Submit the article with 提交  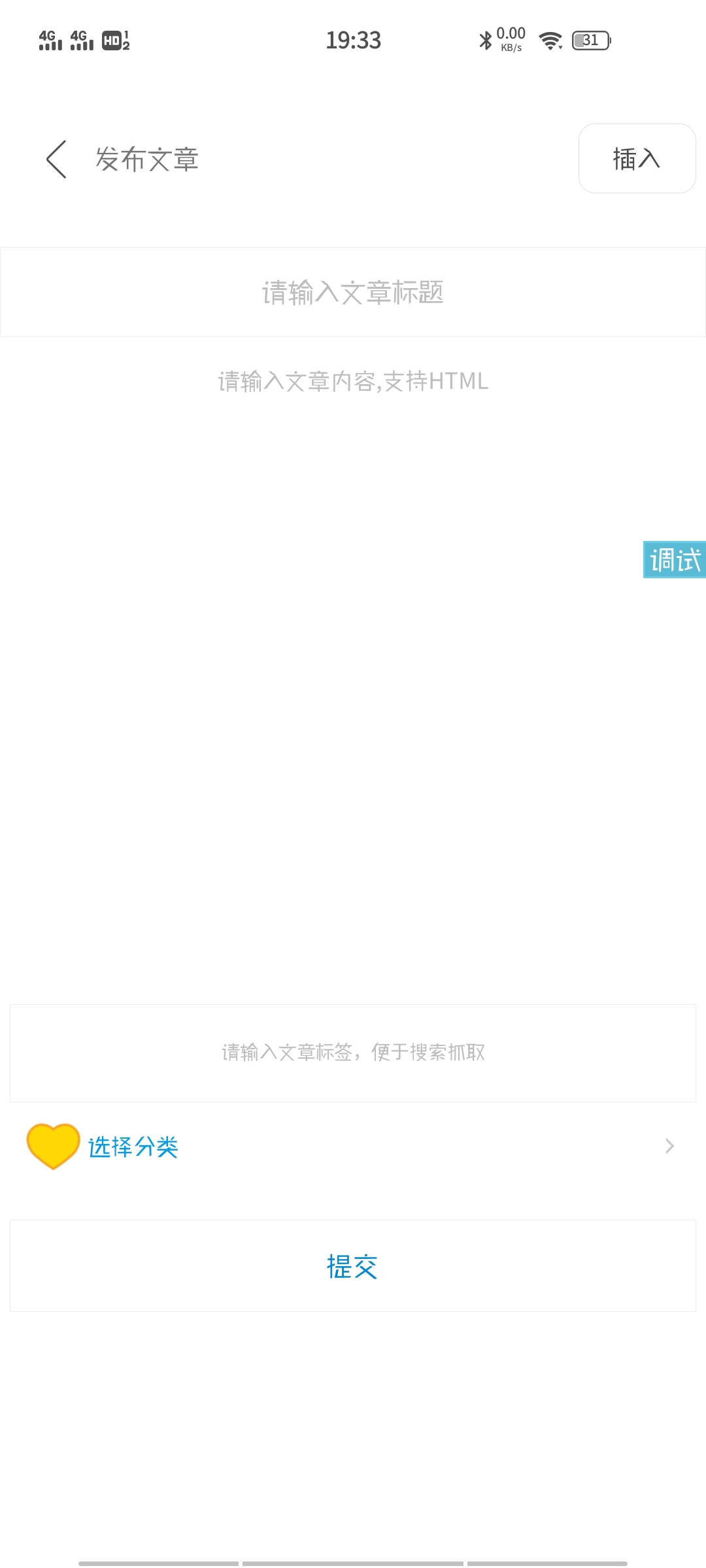(353, 1266)
